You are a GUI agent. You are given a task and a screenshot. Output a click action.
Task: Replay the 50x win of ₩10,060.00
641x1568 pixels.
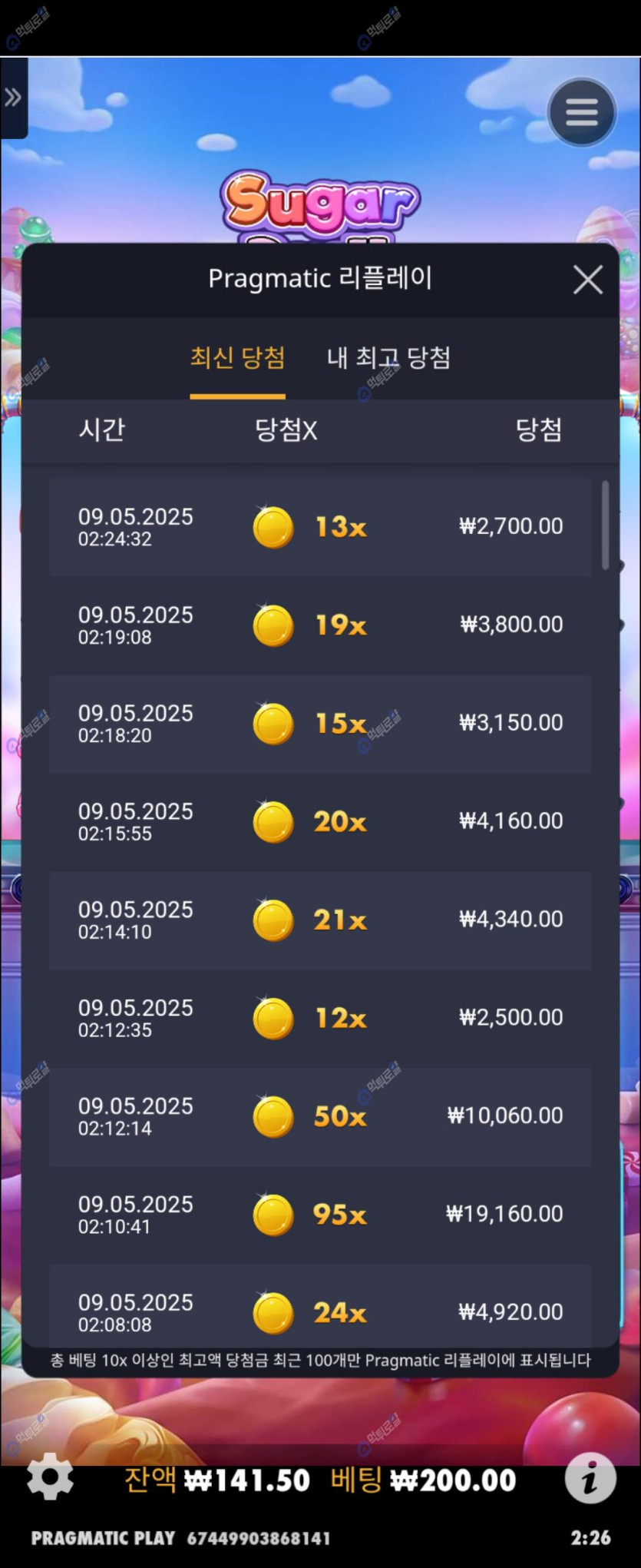pyautogui.click(x=320, y=1117)
